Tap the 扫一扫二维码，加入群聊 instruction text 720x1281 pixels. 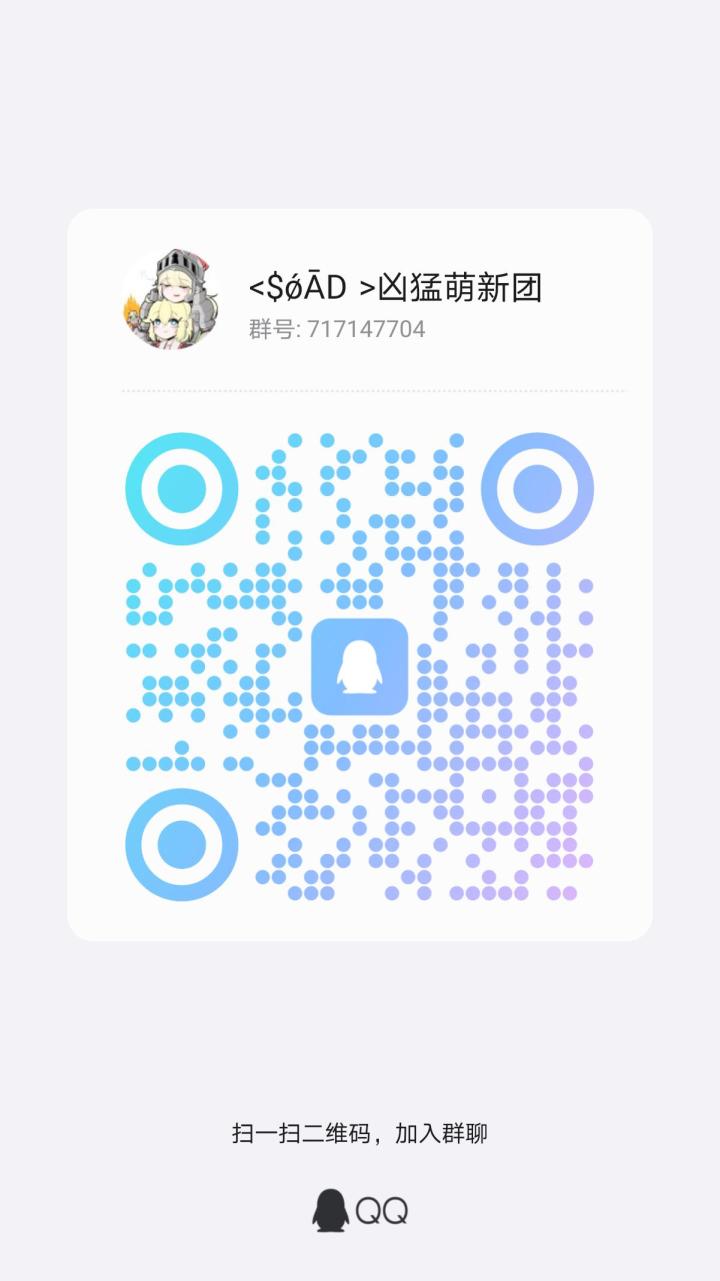360,1133
